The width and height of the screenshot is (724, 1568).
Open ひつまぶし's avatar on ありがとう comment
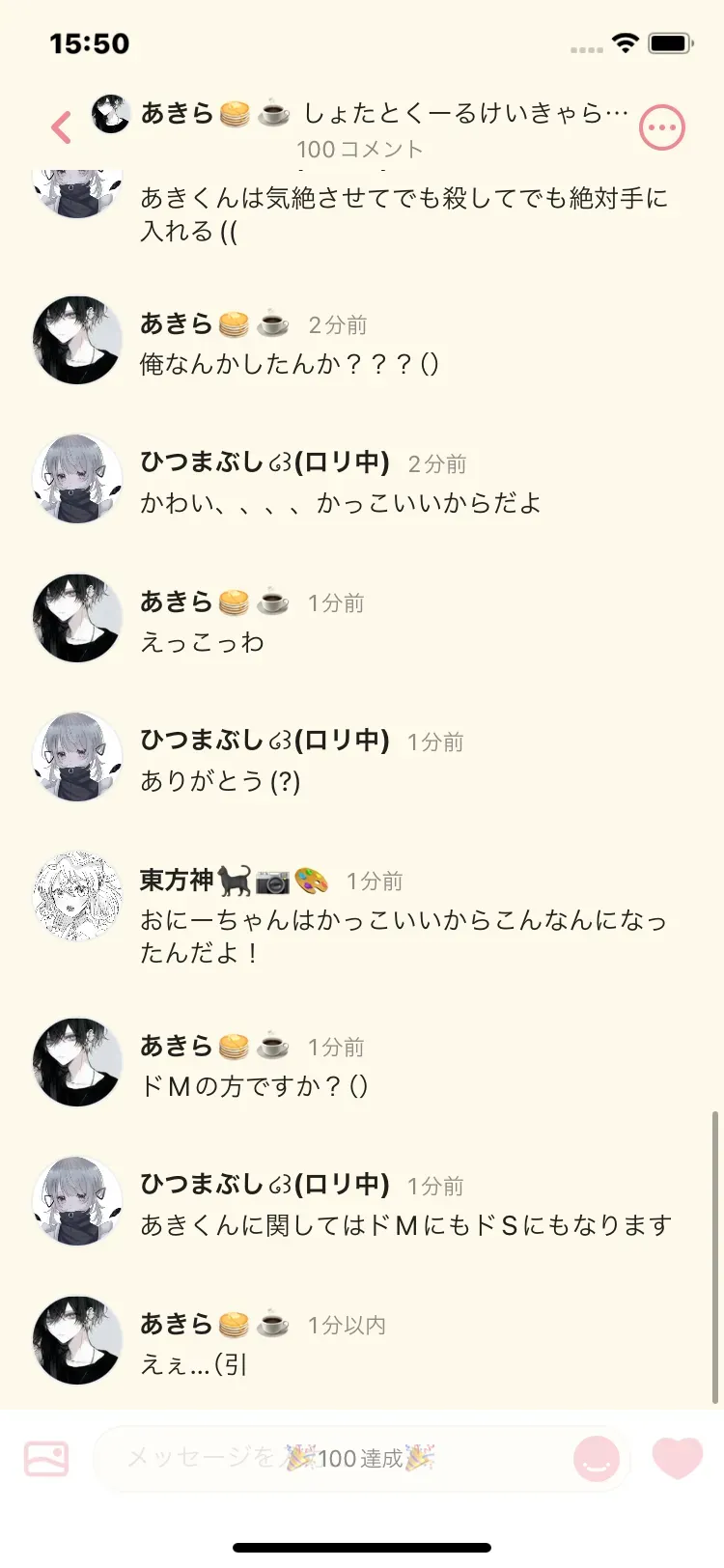(77, 757)
